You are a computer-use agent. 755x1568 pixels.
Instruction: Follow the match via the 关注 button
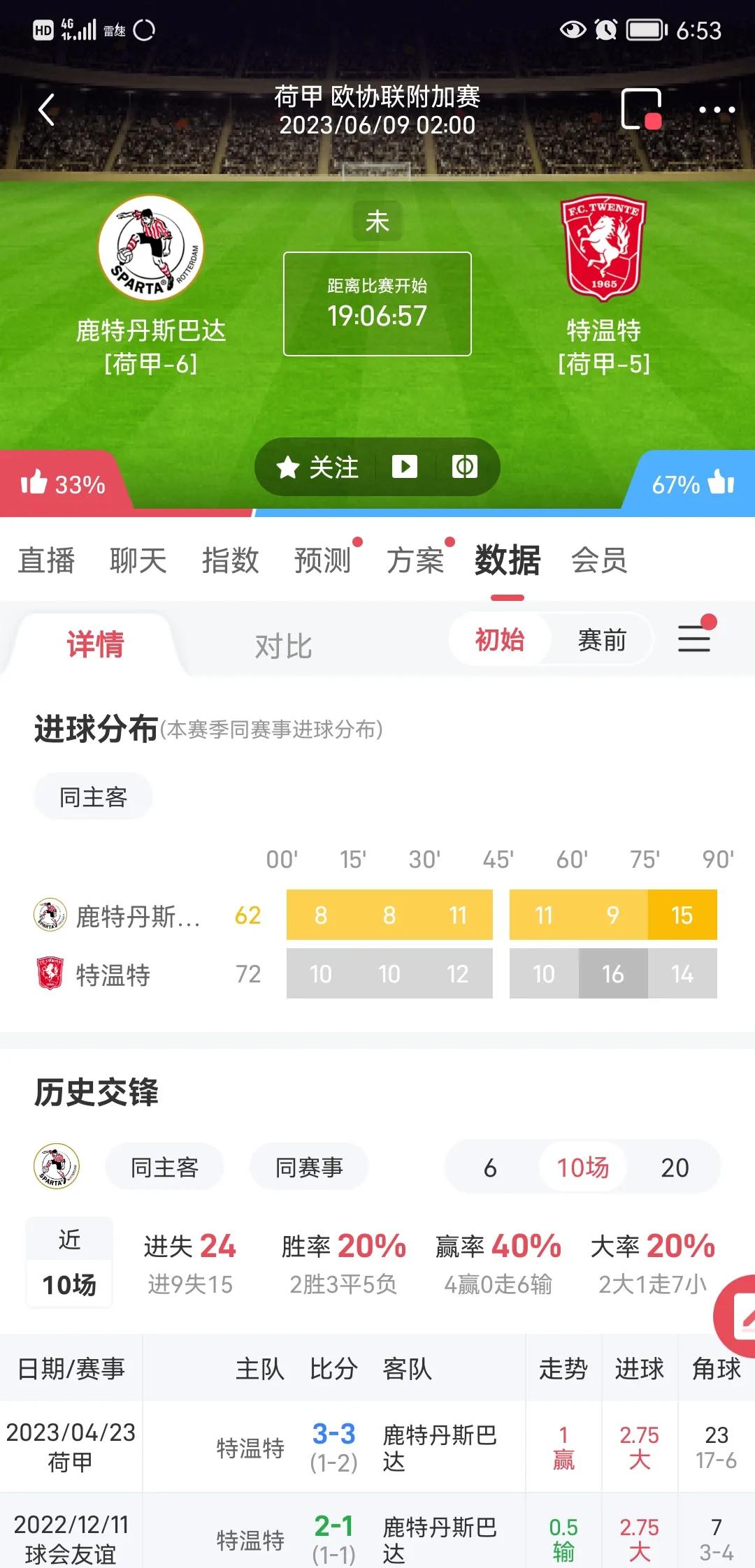[316, 467]
